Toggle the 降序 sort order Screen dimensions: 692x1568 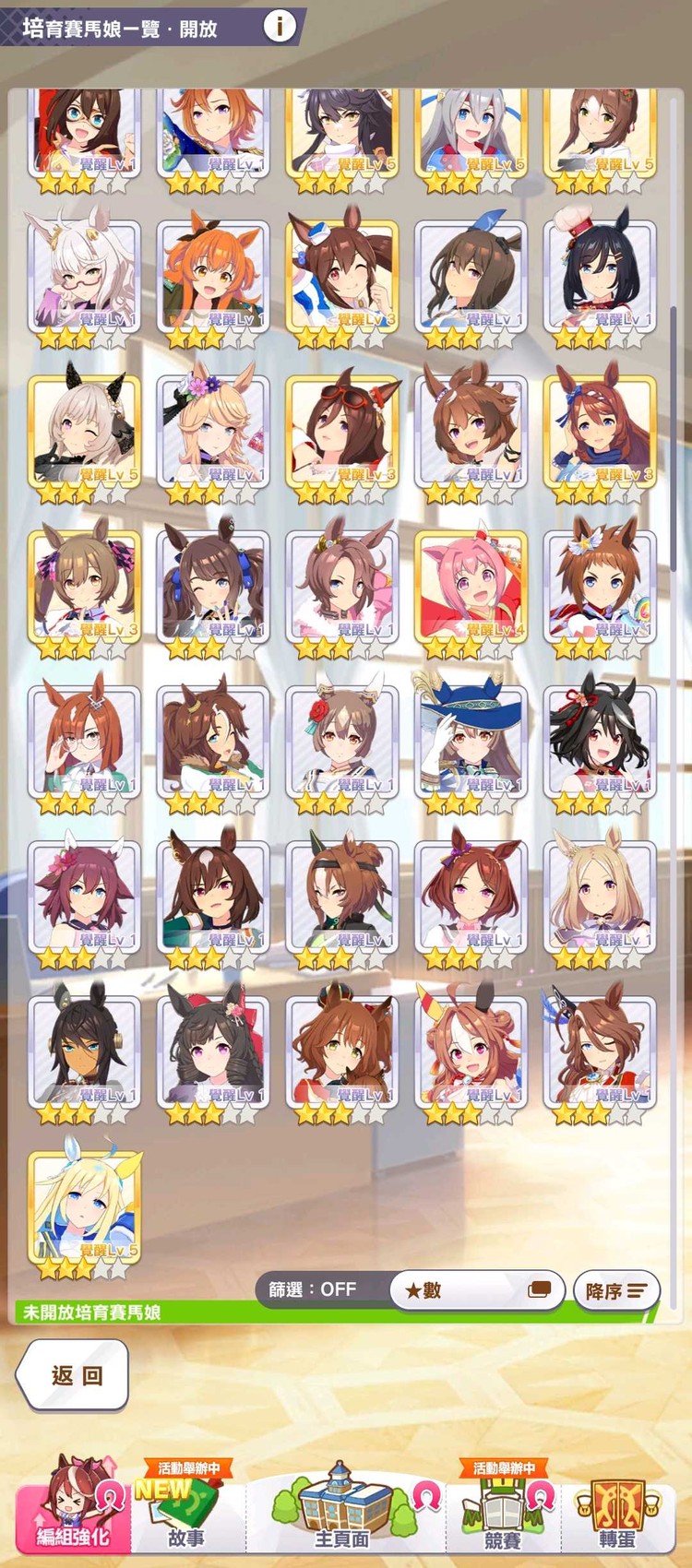pyautogui.click(x=616, y=1290)
